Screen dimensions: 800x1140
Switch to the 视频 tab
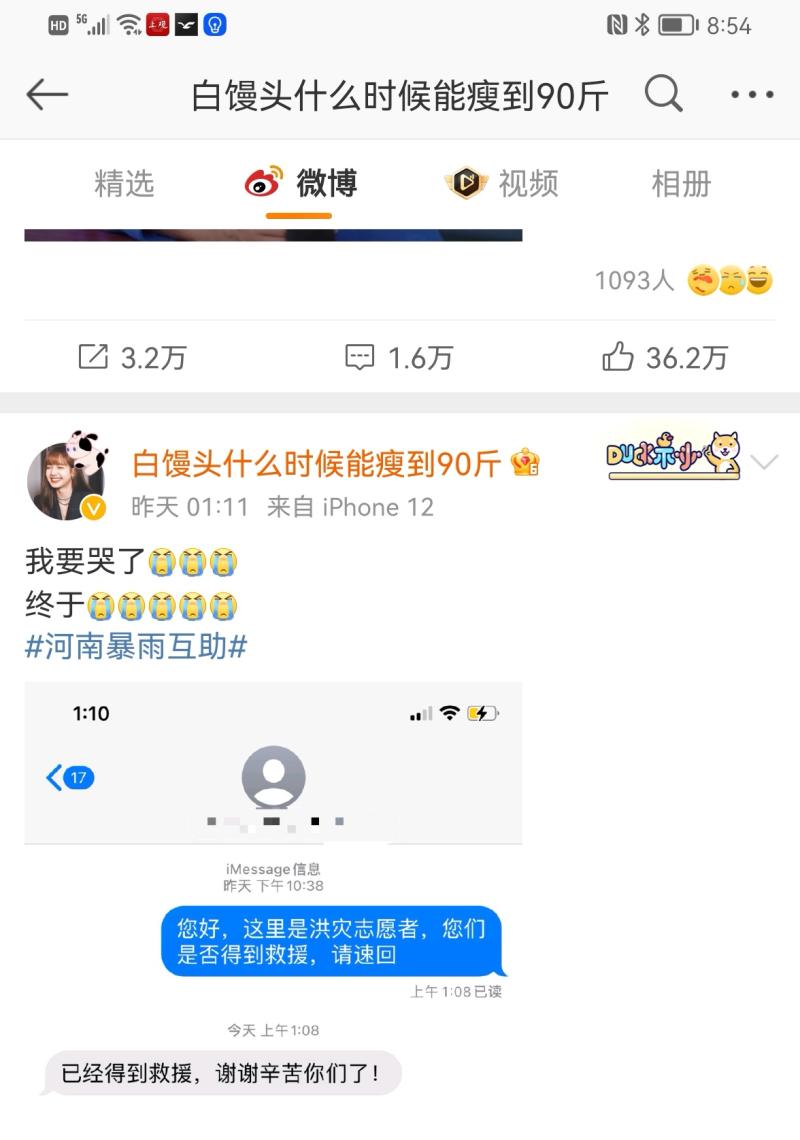(503, 183)
